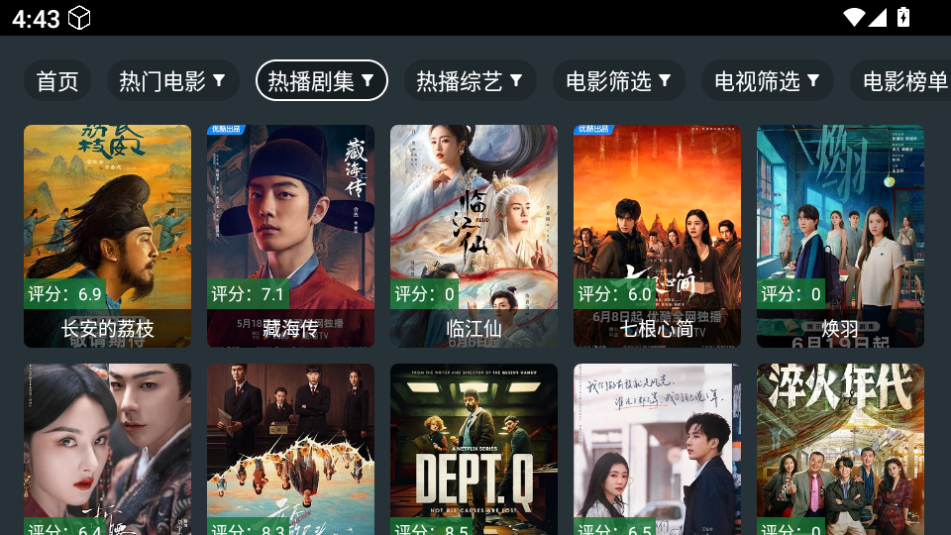Open the drama 焕羽

[x=840, y=236]
